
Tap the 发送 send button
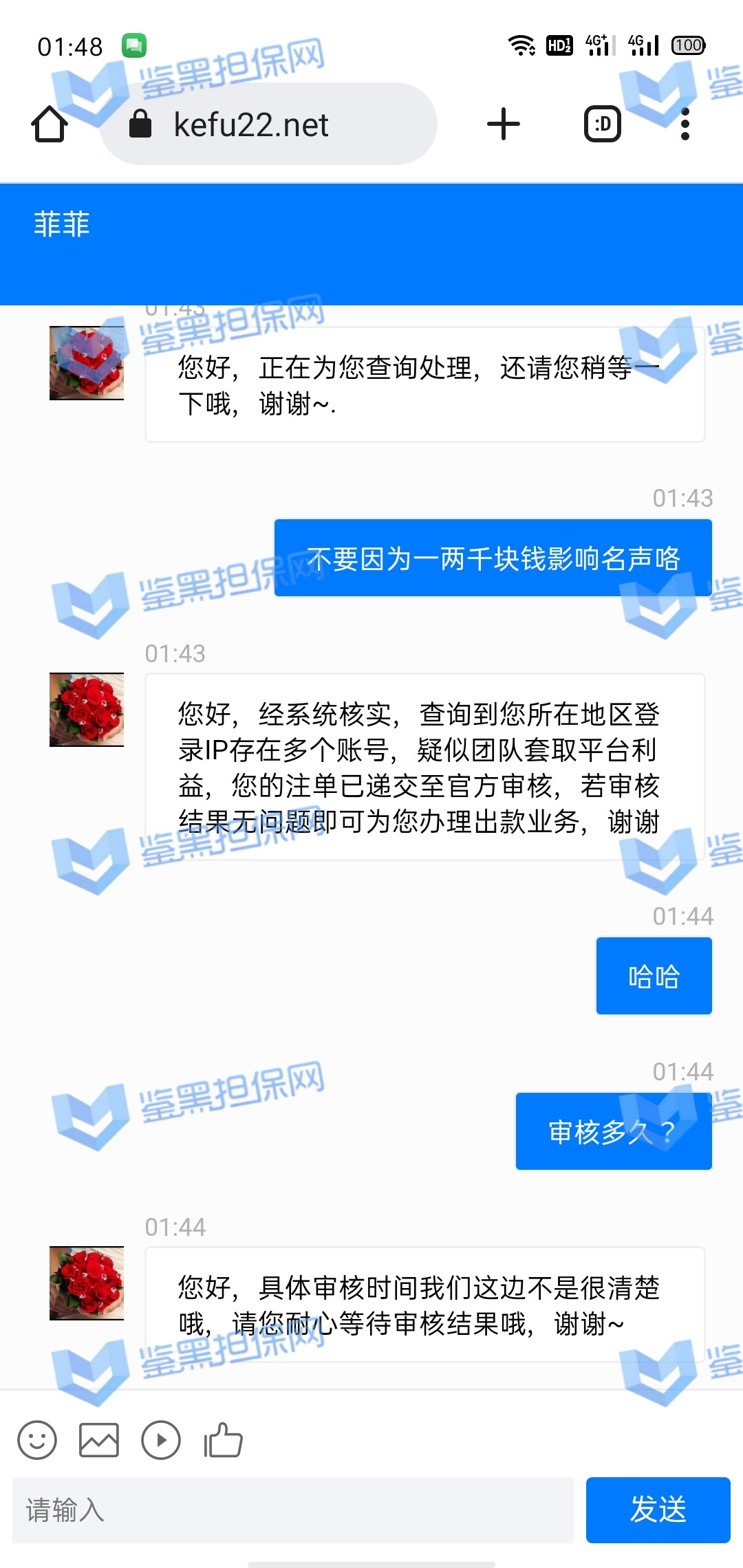(658, 1510)
